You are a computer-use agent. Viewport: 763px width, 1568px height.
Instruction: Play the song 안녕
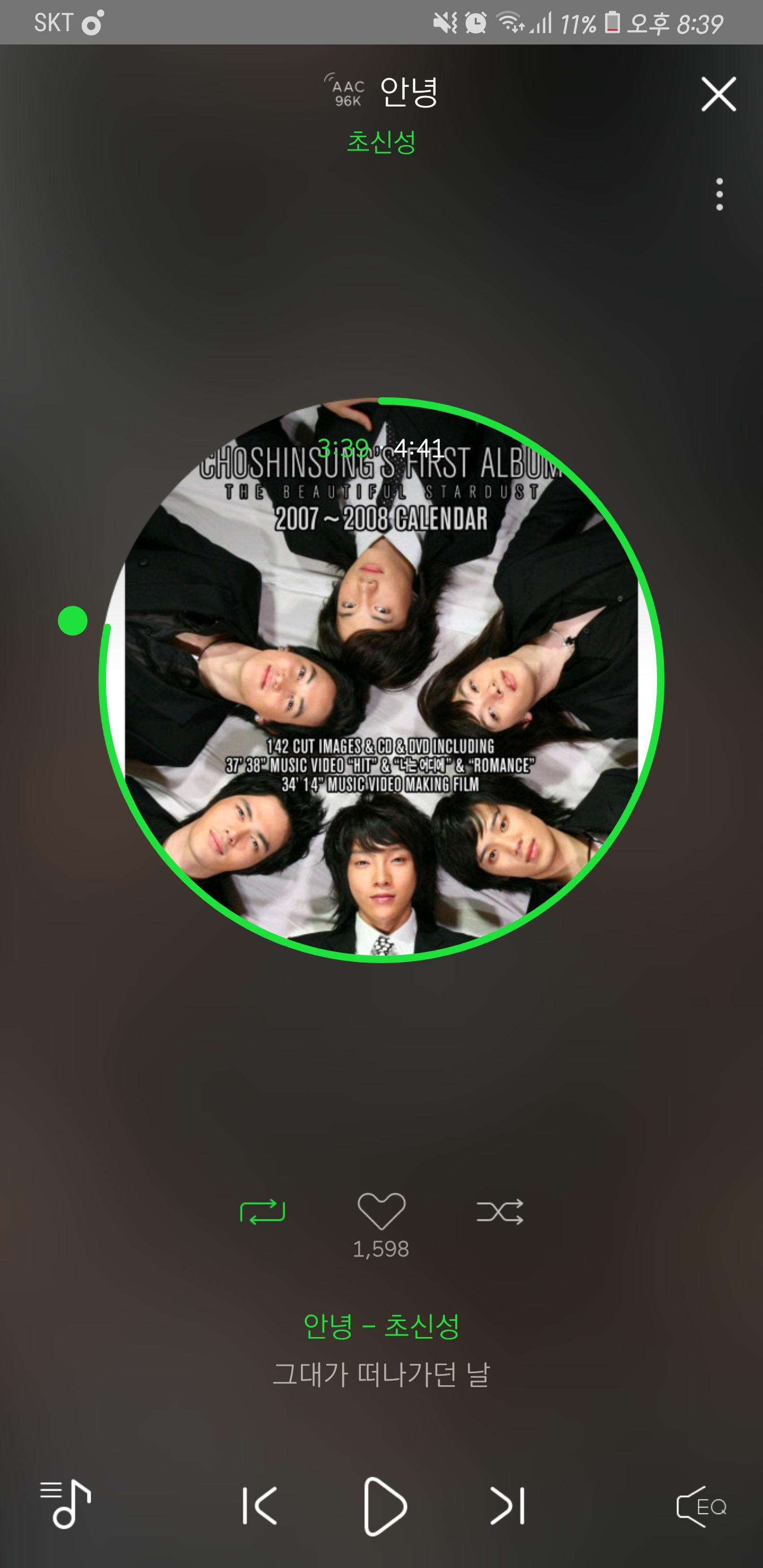384,1506
